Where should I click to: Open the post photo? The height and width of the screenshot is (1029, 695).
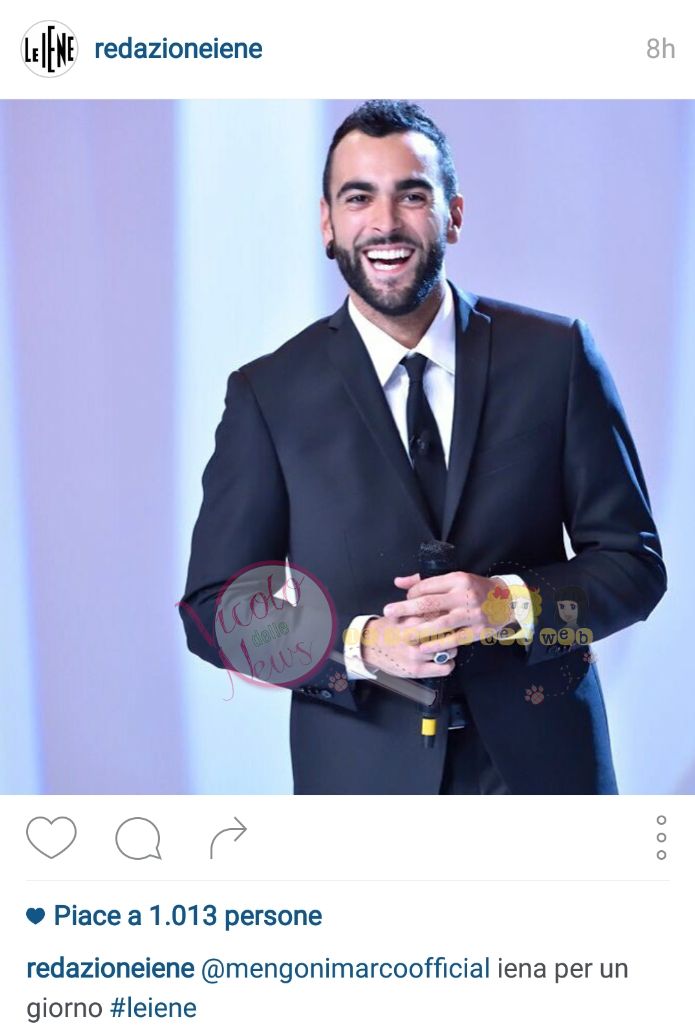click(347, 447)
